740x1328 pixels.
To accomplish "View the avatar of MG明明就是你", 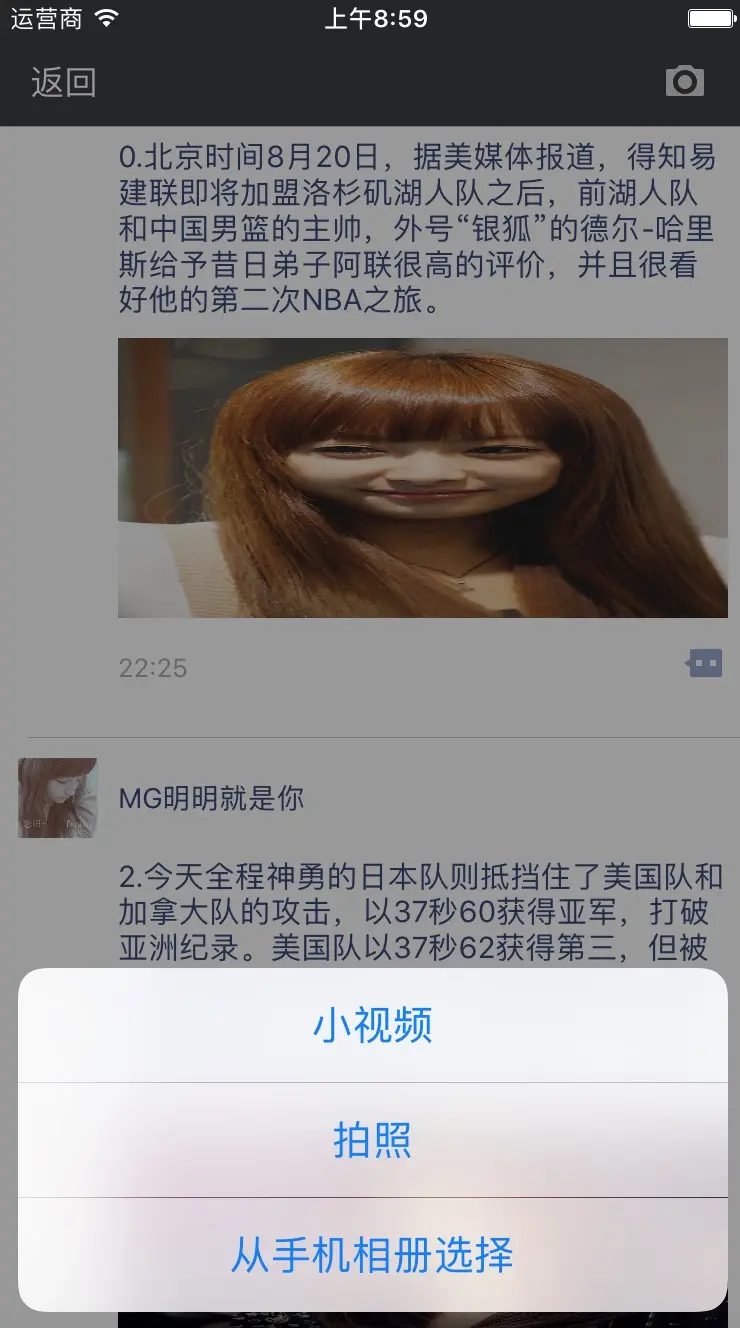I will pyautogui.click(x=58, y=797).
